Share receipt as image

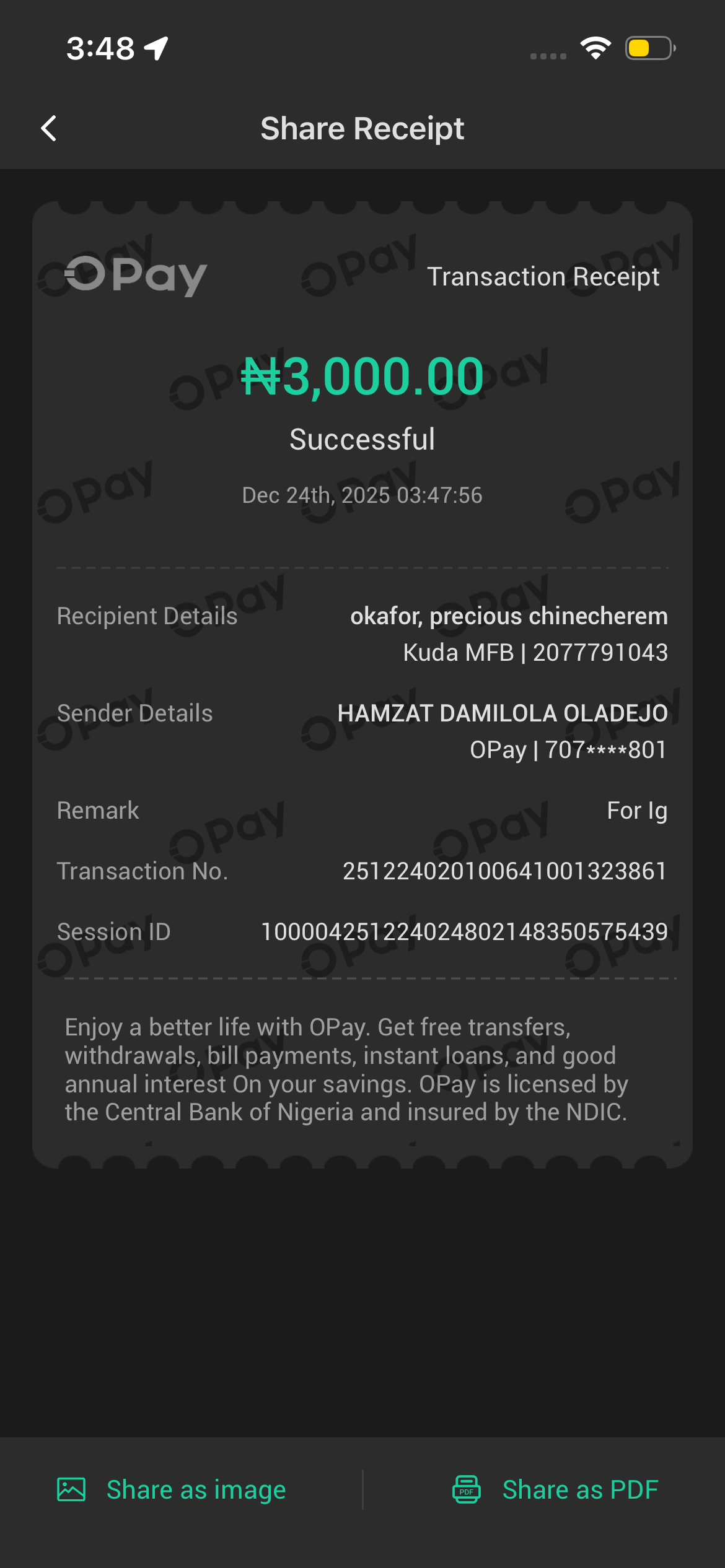[172, 1489]
